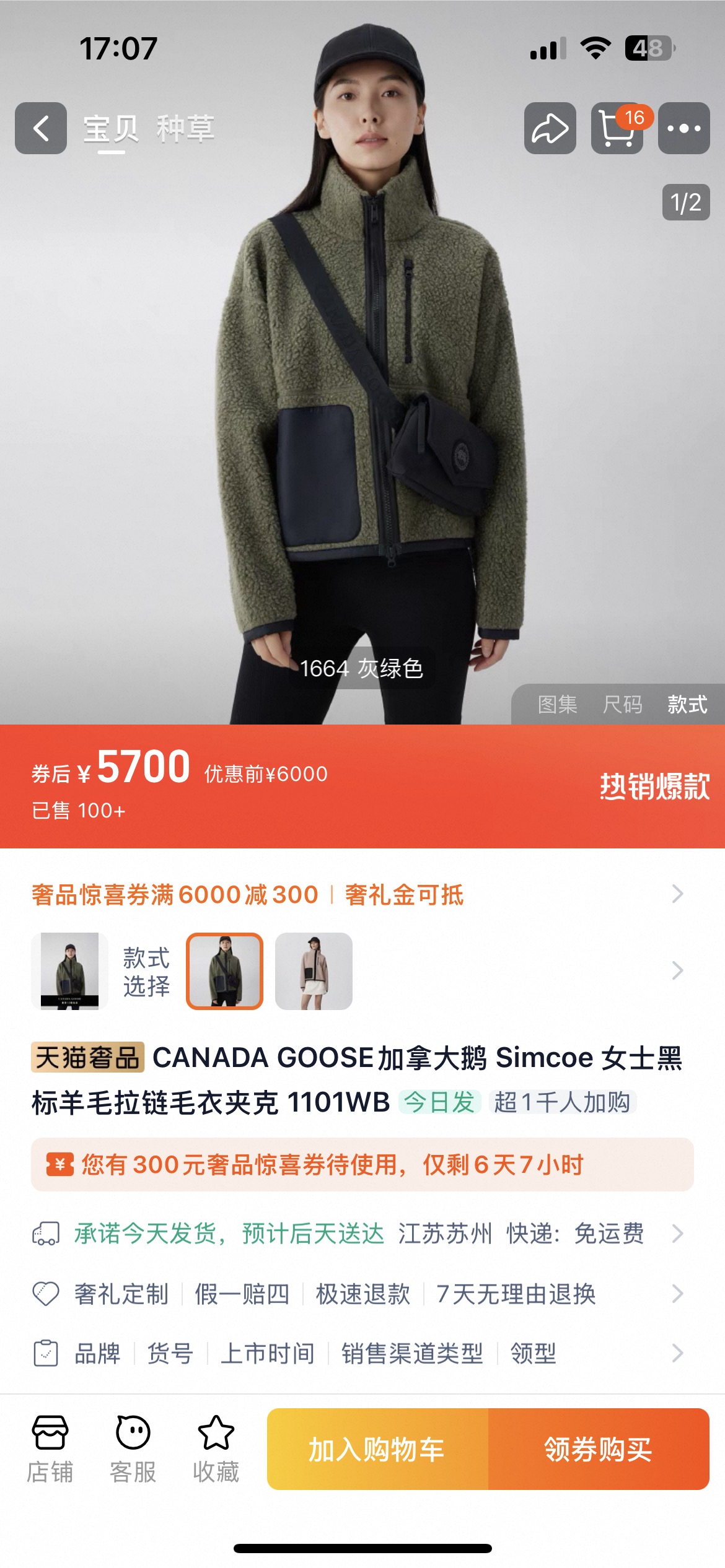
Task: Select the pink jacket style thumbnail
Action: click(x=314, y=971)
